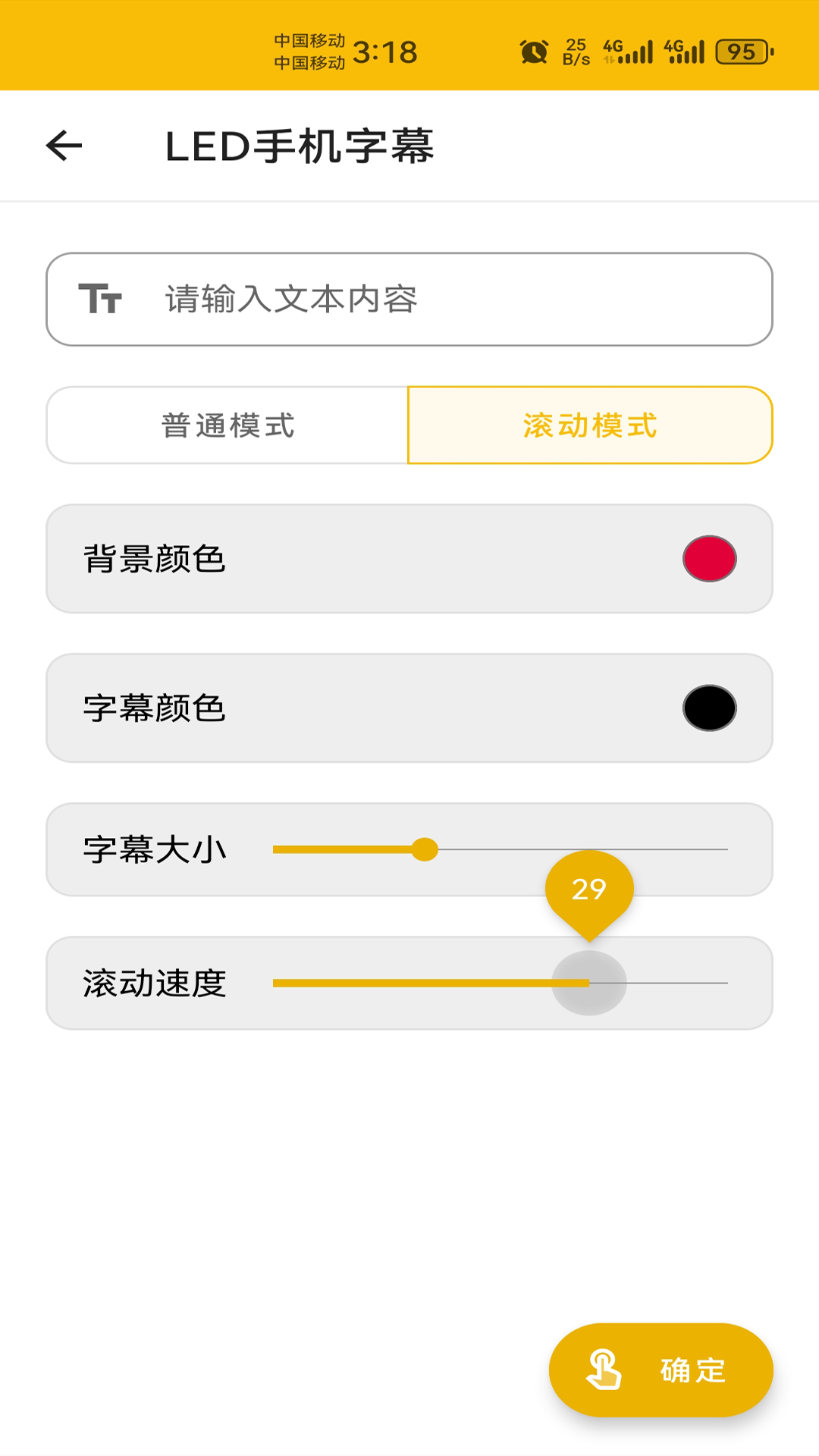Tap the network speed indicator 25 B/s
The image size is (819, 1456).
point(576,51)
